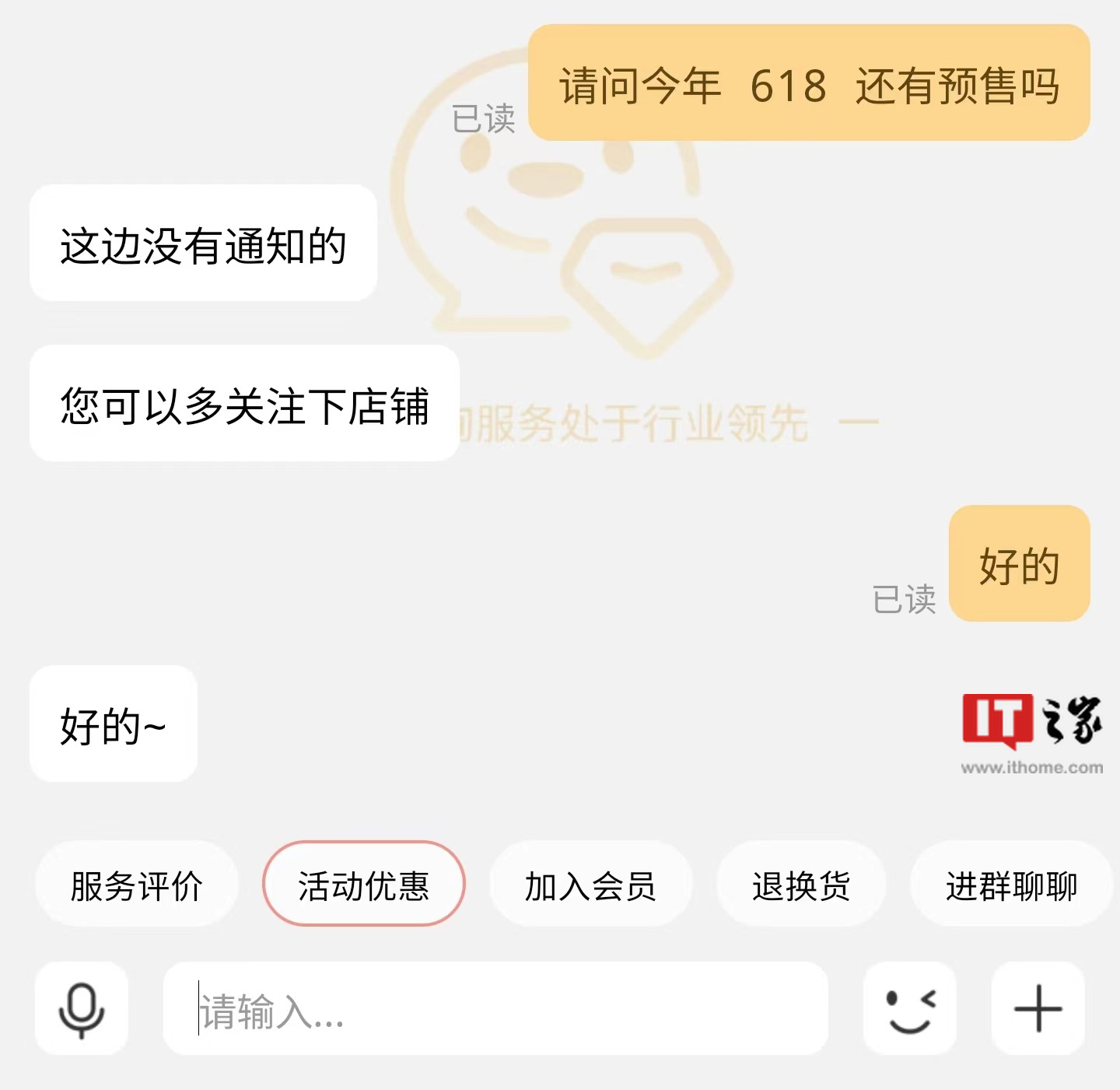Select the 加入会员 chip
The image size is (1120, 1090).
click(590, 885)
